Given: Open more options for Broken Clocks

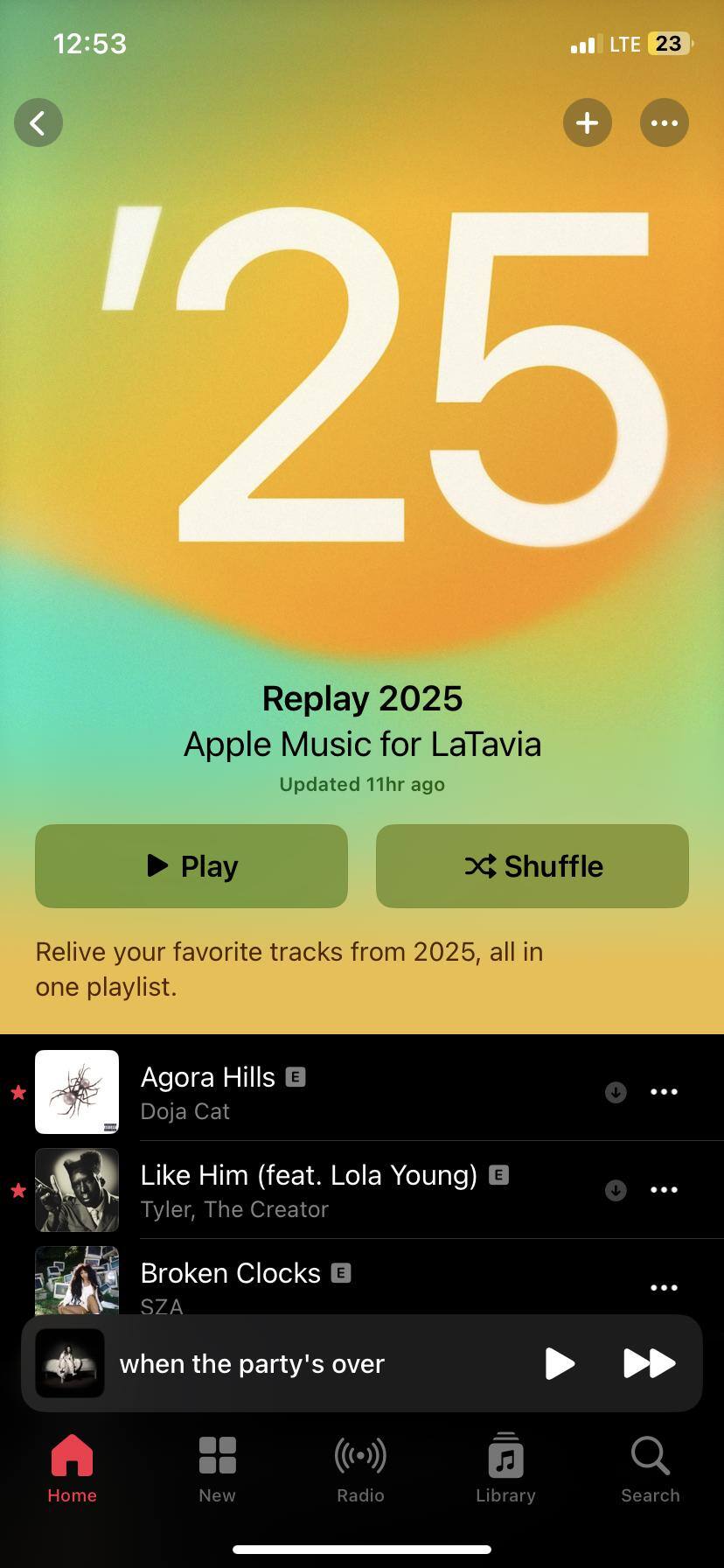Looking at the screenshot, I should click(664, 1288).
